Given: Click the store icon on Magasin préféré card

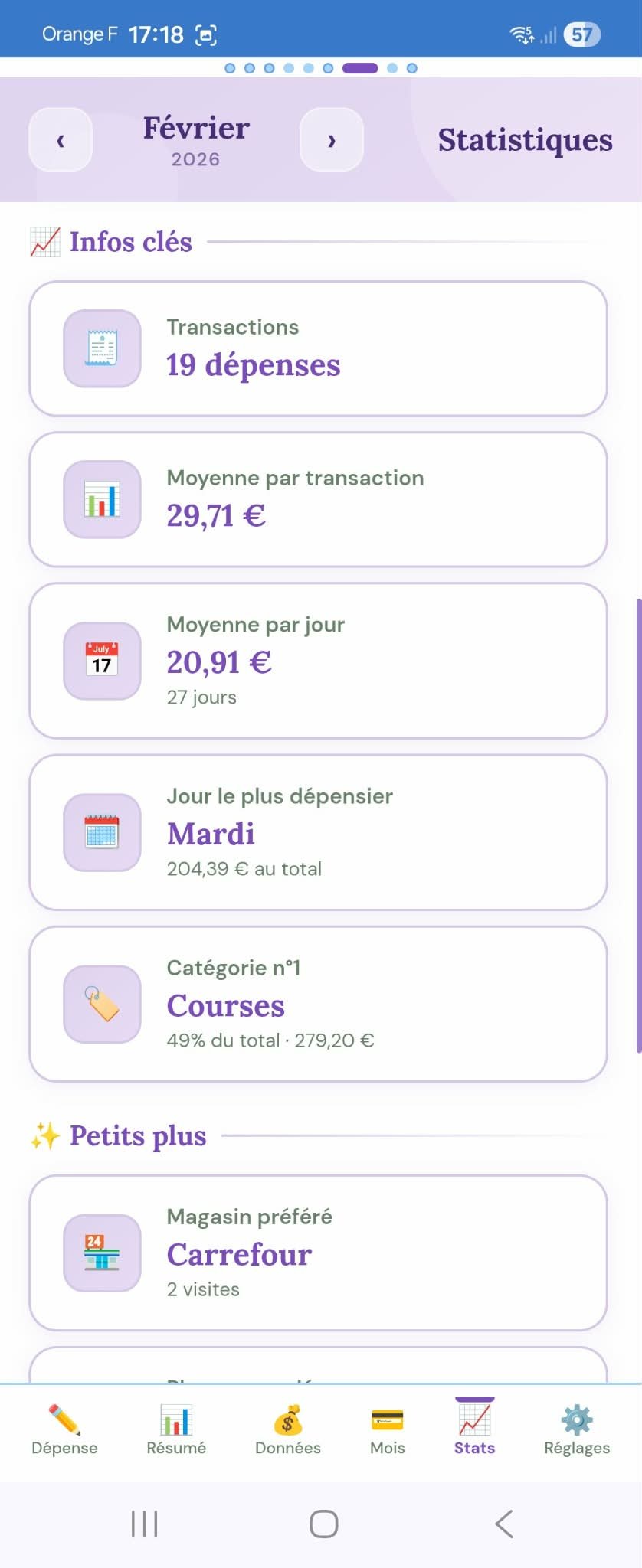Looking at the screenshot, I should coord(102,1253).
